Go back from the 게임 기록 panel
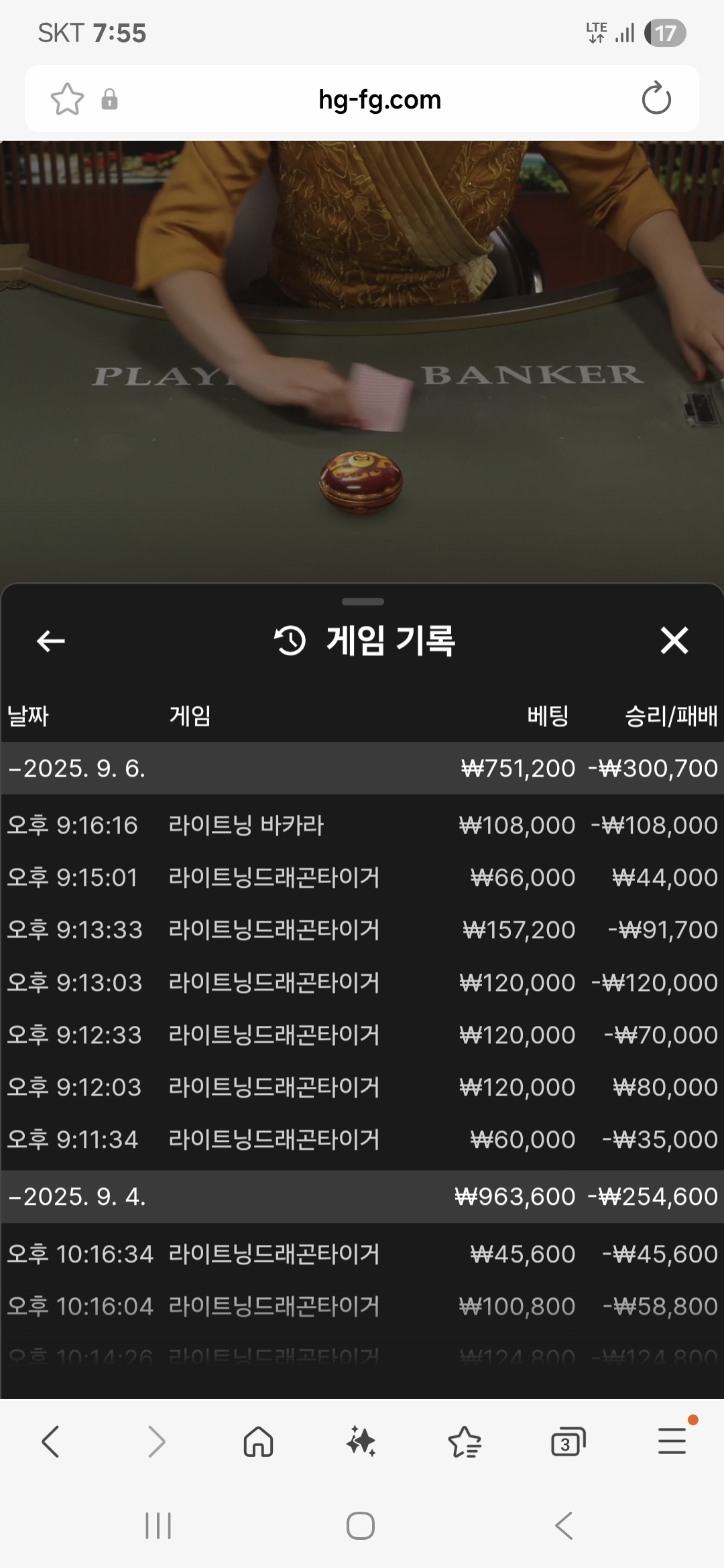The height and width of the screenshot is (1568, 724). pyautogui.click(x=51, y=641)
